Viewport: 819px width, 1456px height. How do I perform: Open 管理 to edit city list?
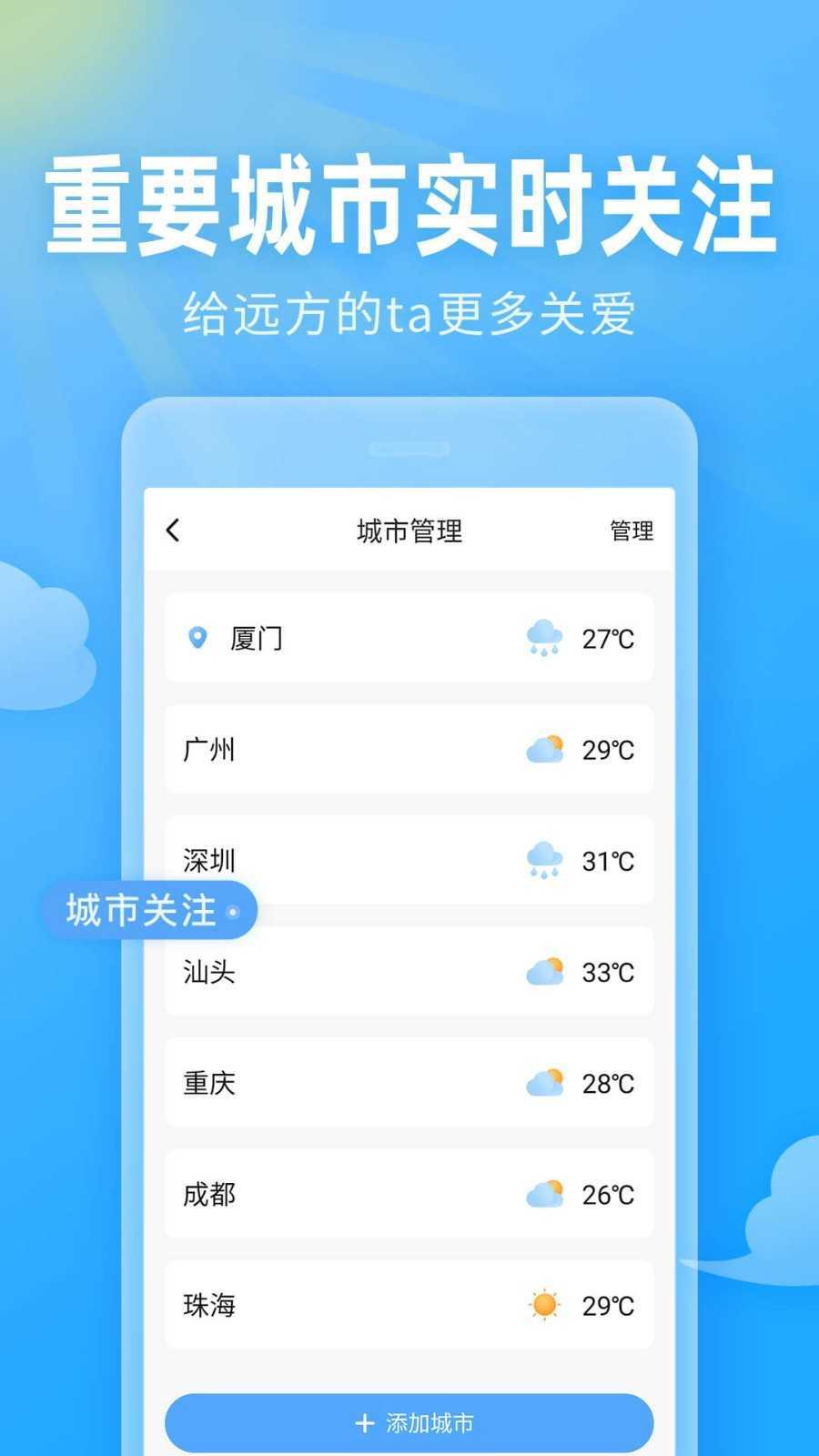click(630, 530)
